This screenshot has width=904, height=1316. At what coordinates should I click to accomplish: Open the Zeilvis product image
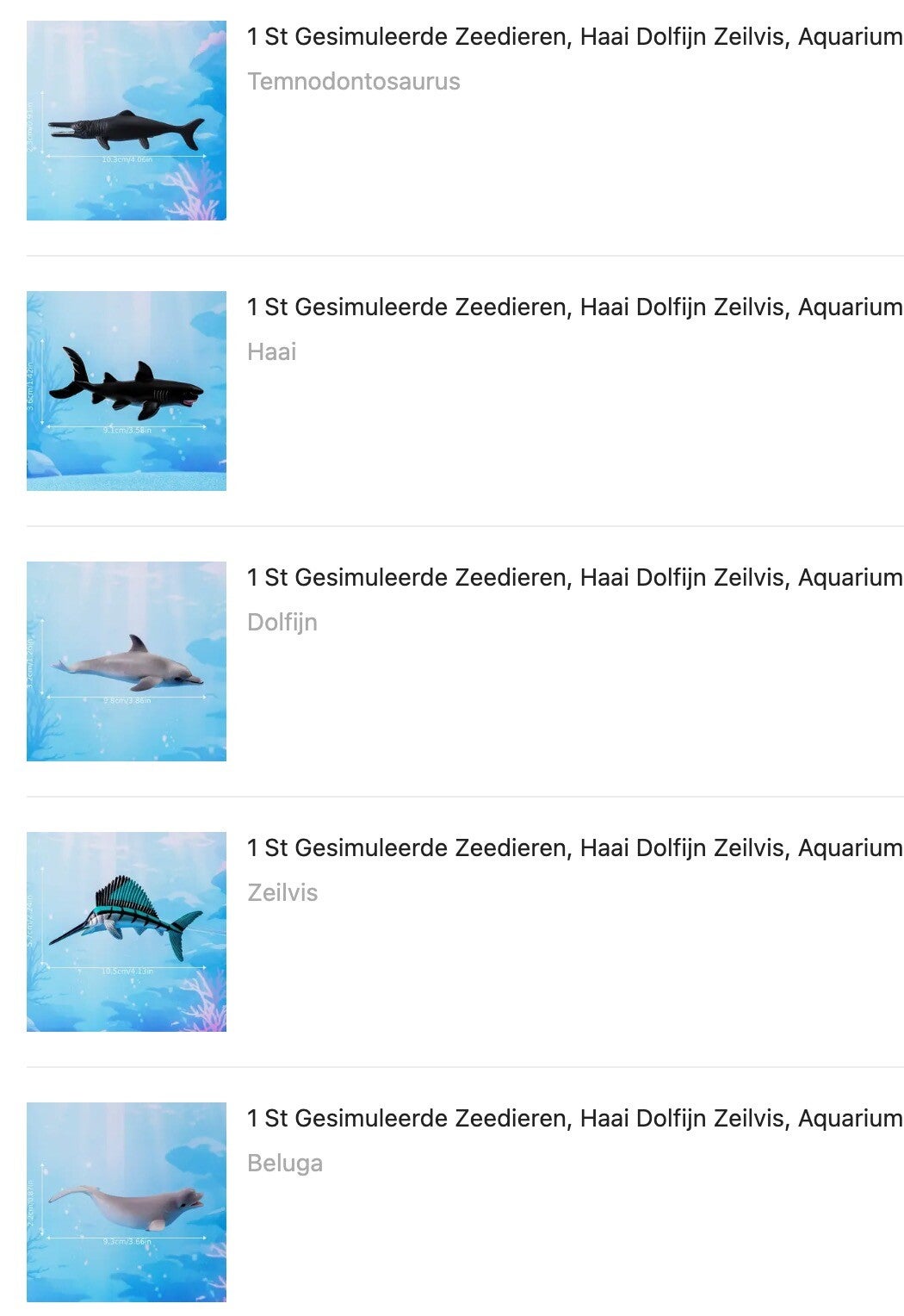point(127,932)
